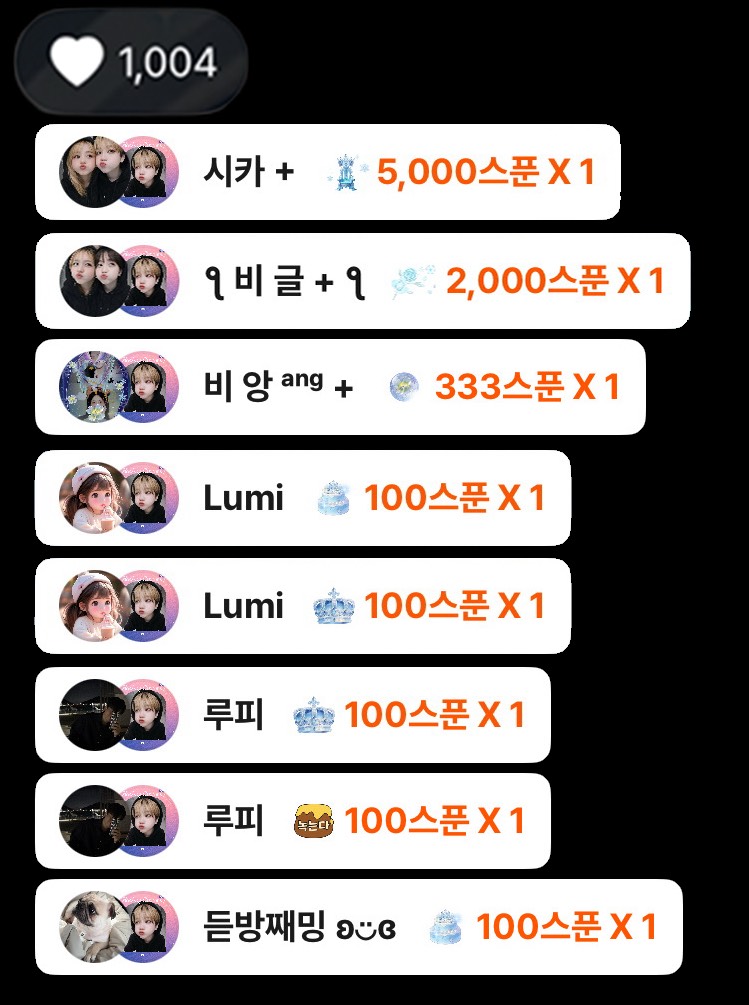This screenshot has height=1005, width=749.
Task: Open 시카's 5,000 스푼 donation message
Action: point(327,172)
